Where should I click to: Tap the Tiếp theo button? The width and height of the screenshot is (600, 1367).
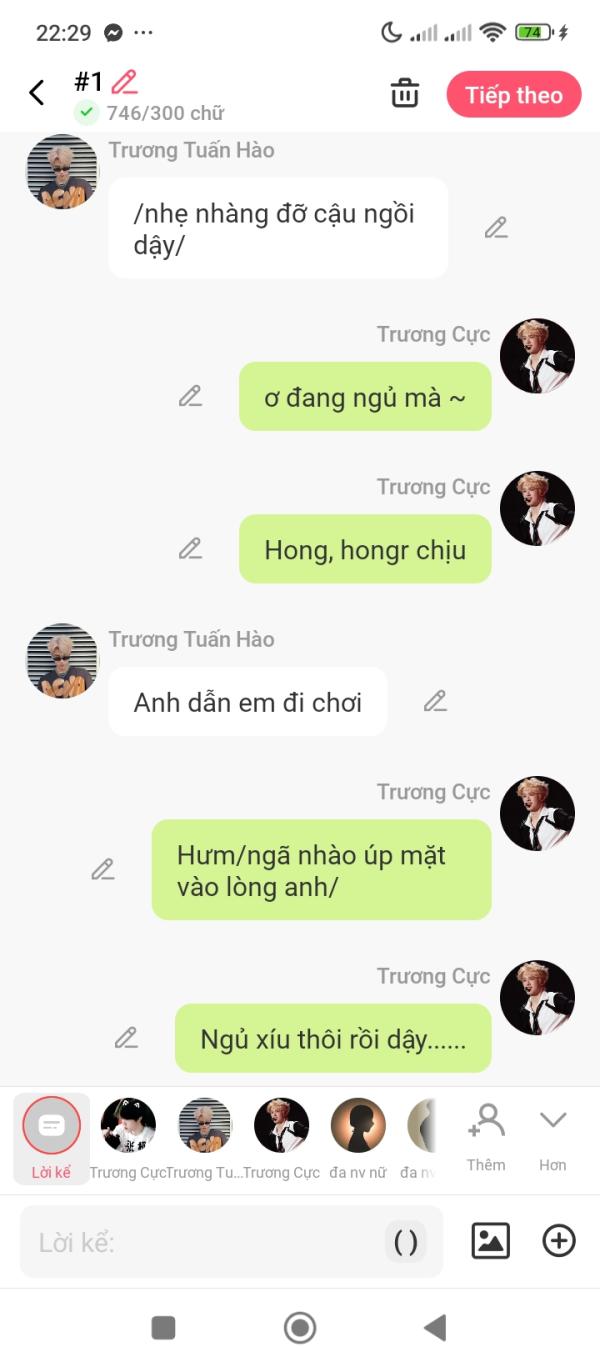pos(514,95)
